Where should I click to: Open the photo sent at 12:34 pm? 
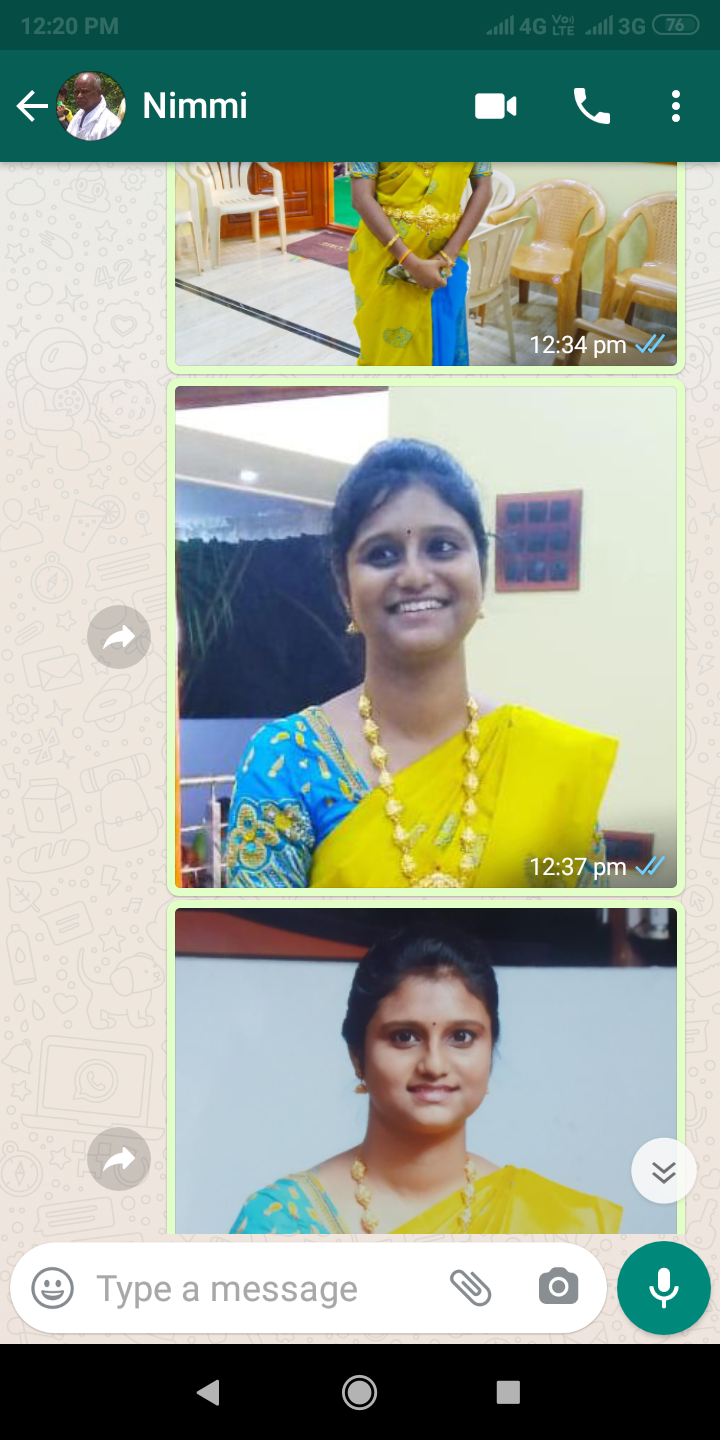[426, 262]
